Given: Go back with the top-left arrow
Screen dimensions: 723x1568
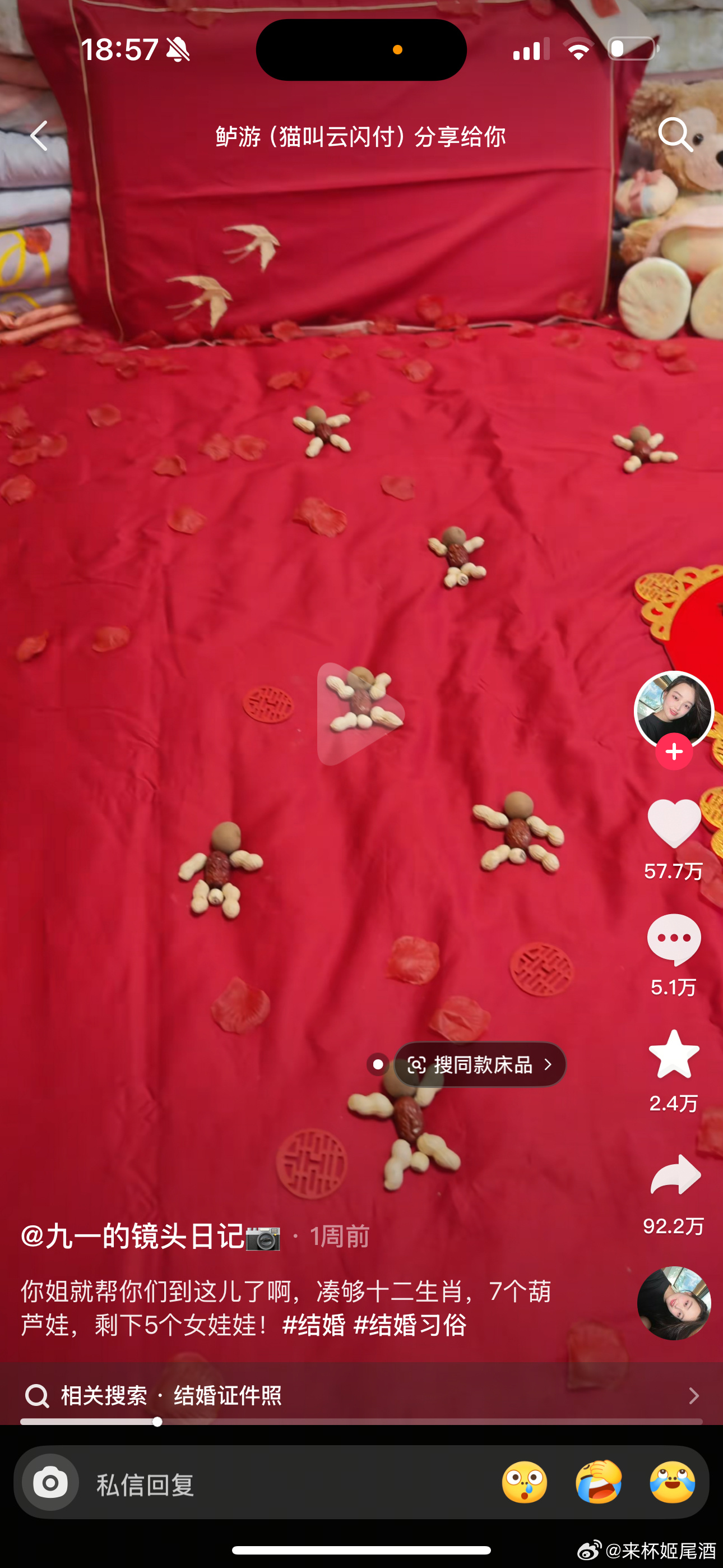Looking at the screenshot, I should [40, 135].
